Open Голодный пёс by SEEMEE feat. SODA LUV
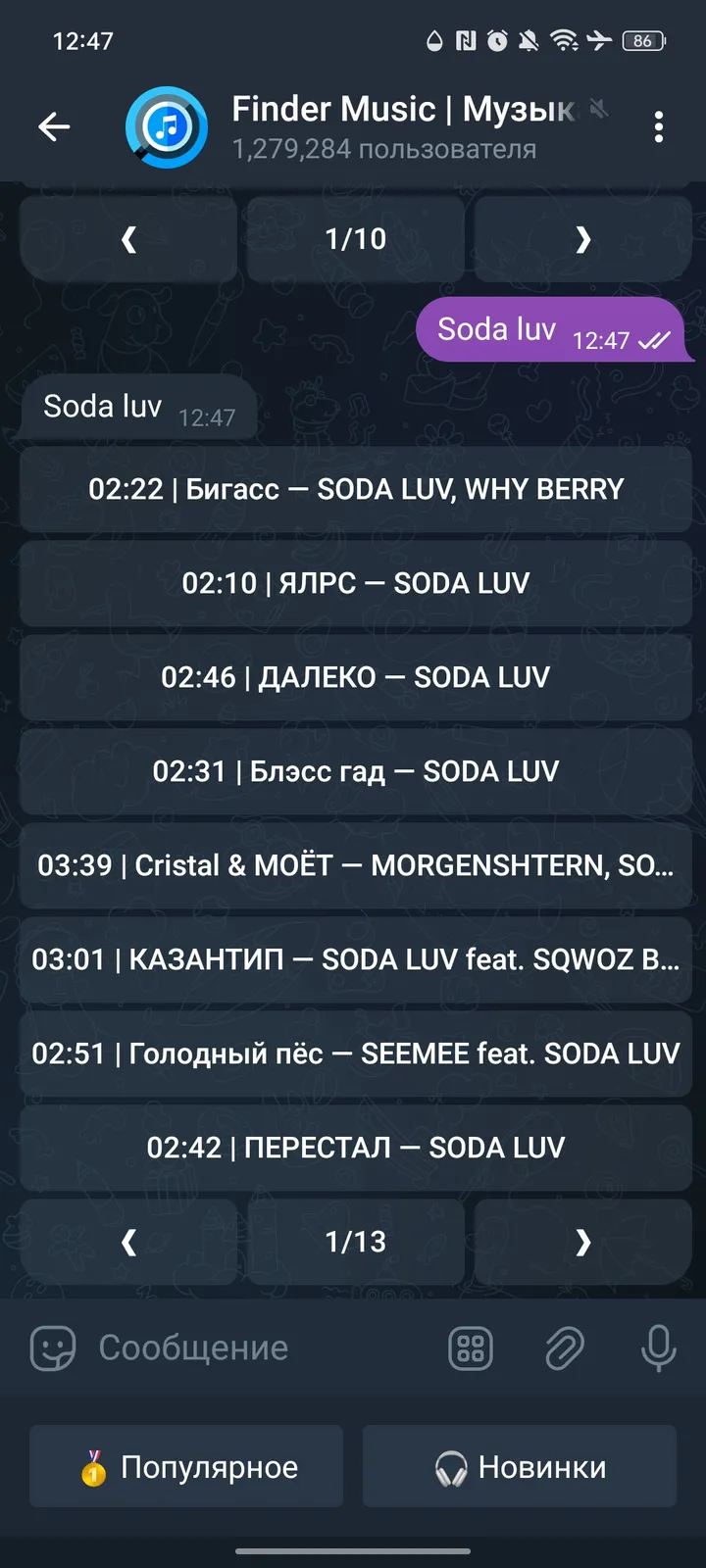This screenshot has width=706, height=1568. click(x=354, y=1053)
